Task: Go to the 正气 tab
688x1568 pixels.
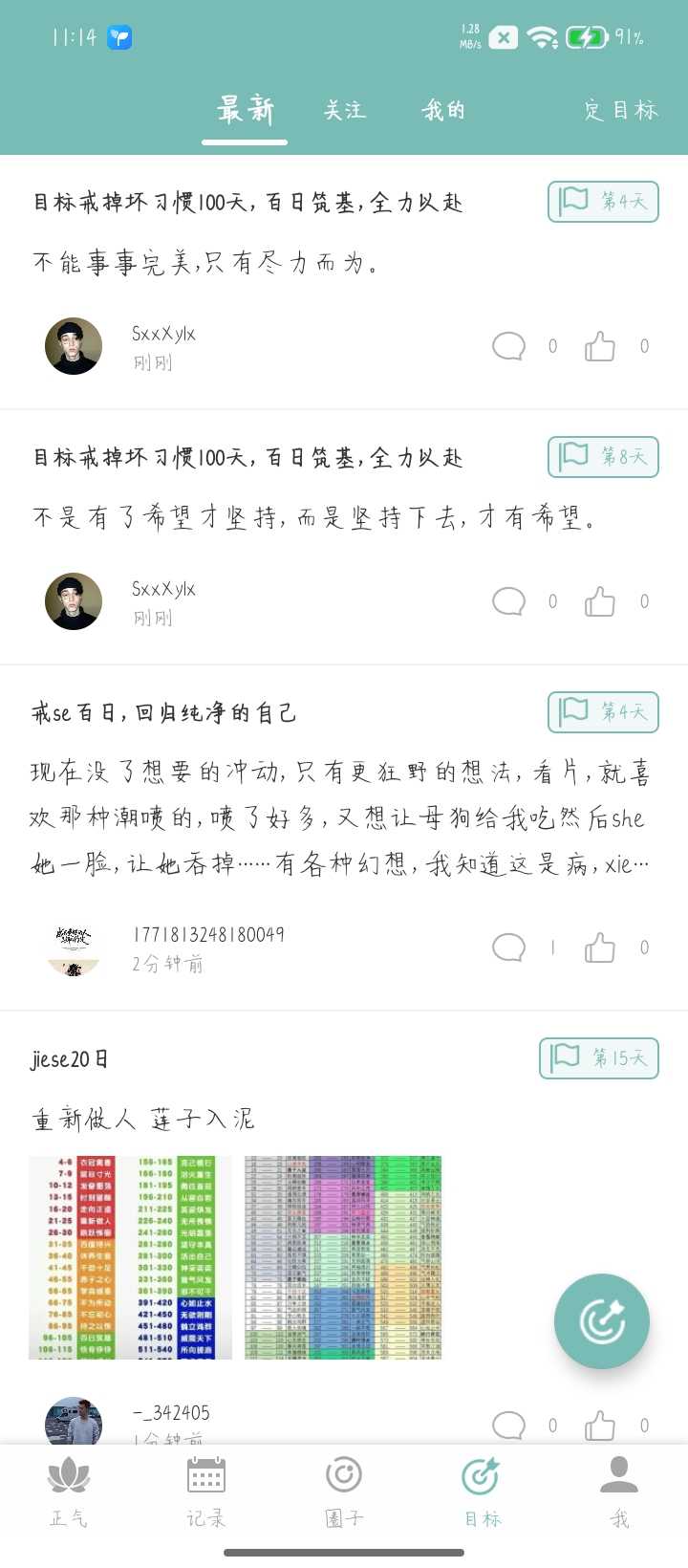Action: click(x=69, y=1492)
